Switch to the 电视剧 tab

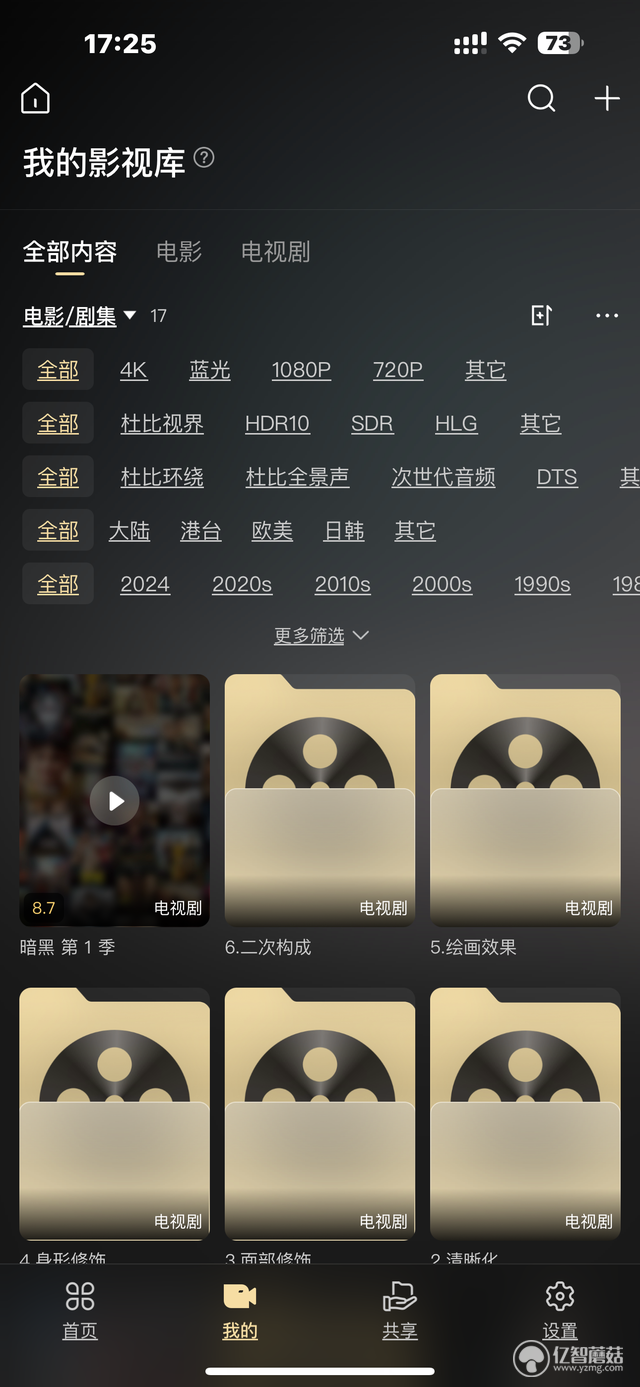275,252
